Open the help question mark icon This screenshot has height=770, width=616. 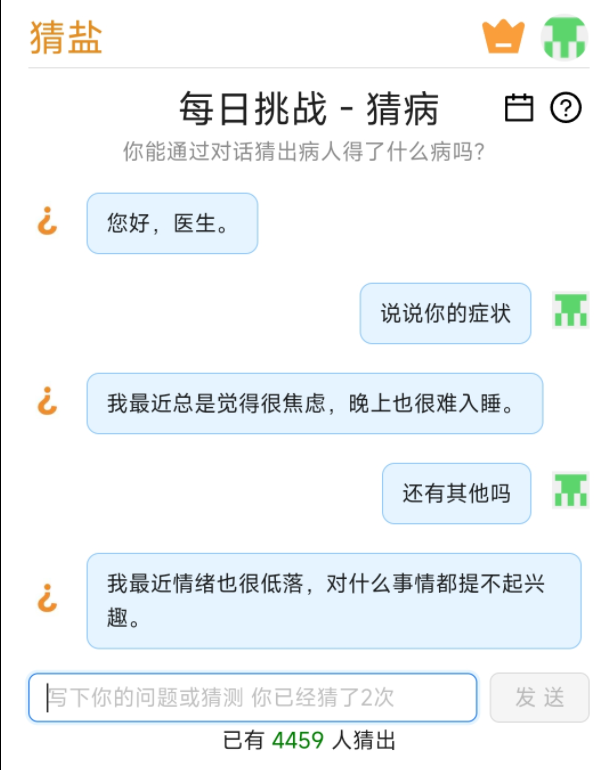[566, 107]
